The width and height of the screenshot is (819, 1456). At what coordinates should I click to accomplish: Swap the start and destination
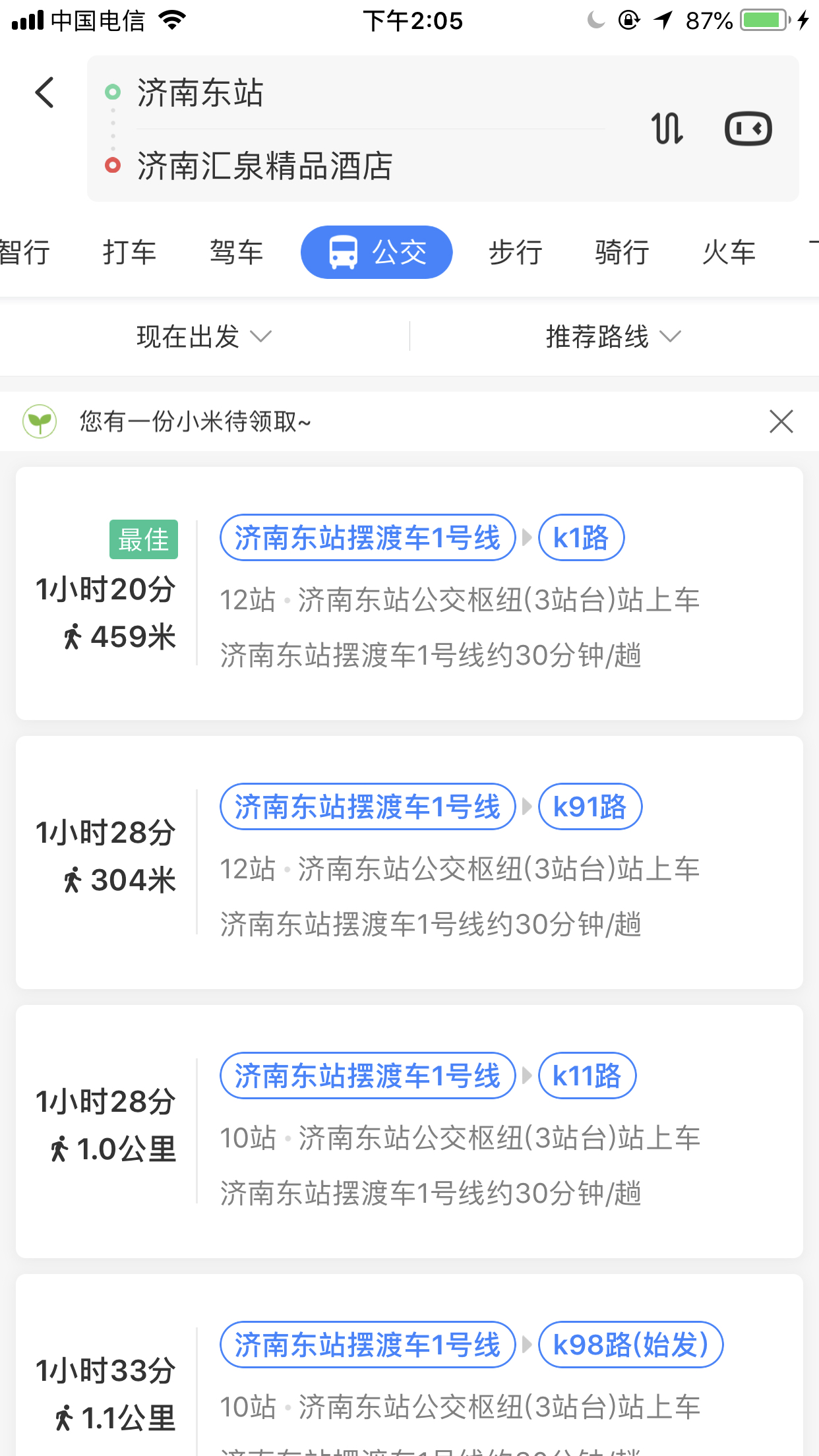tap(667, 129)
